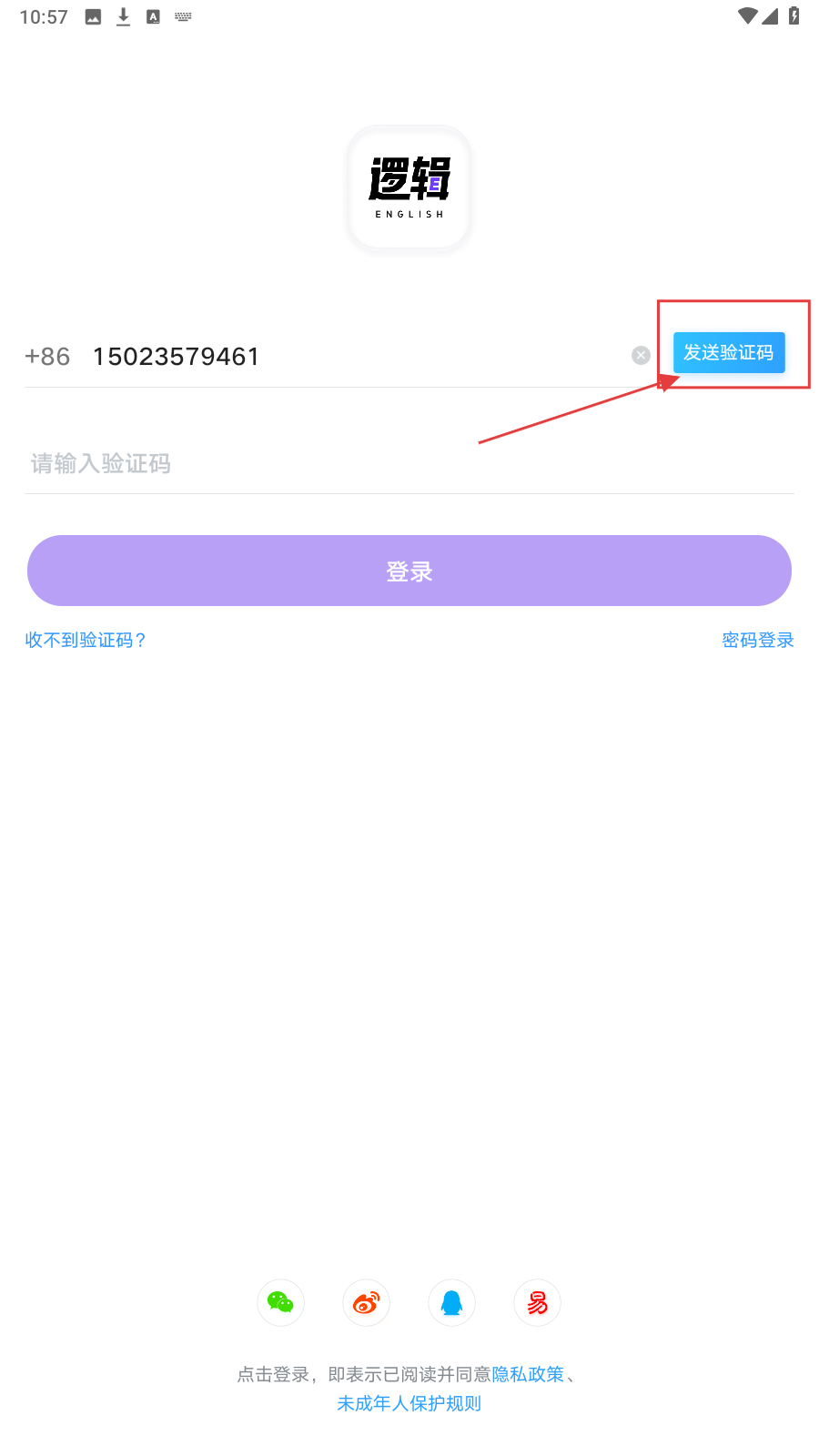Log in with Weibo

366,1302
